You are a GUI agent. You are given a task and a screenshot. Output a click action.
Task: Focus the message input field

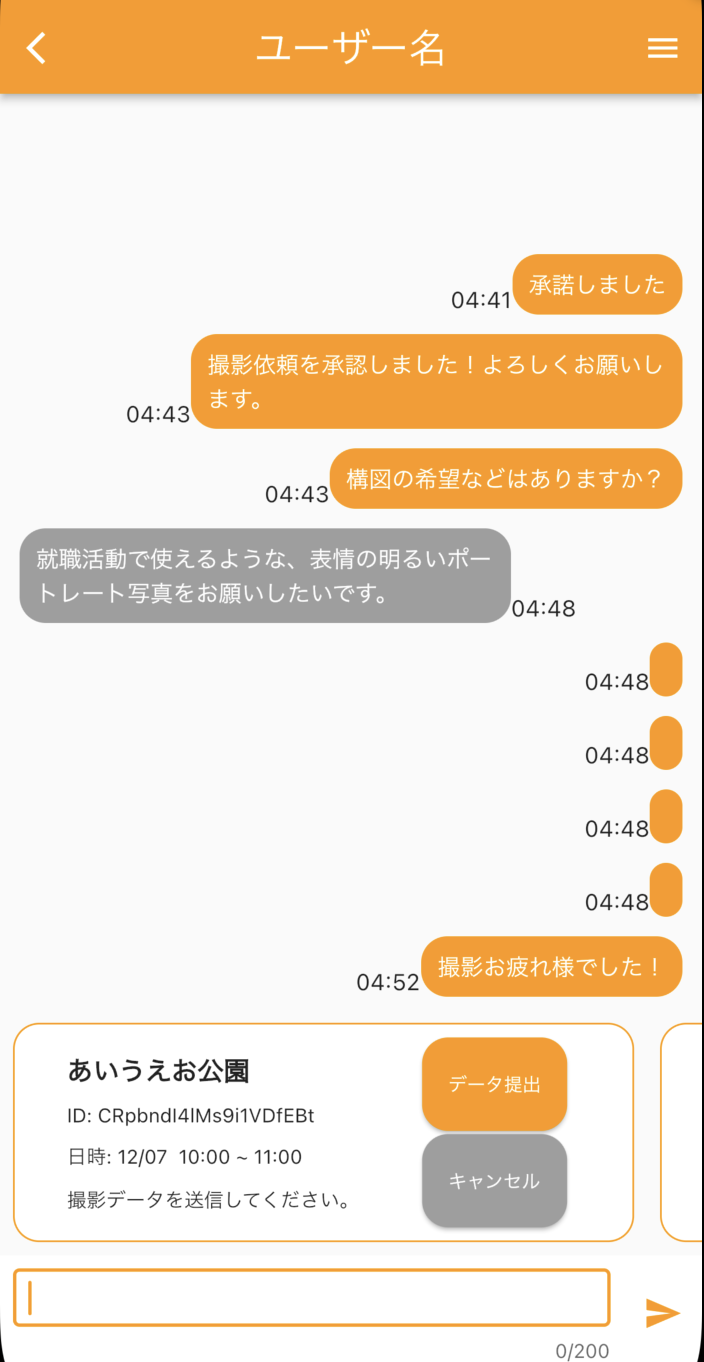311,1298
